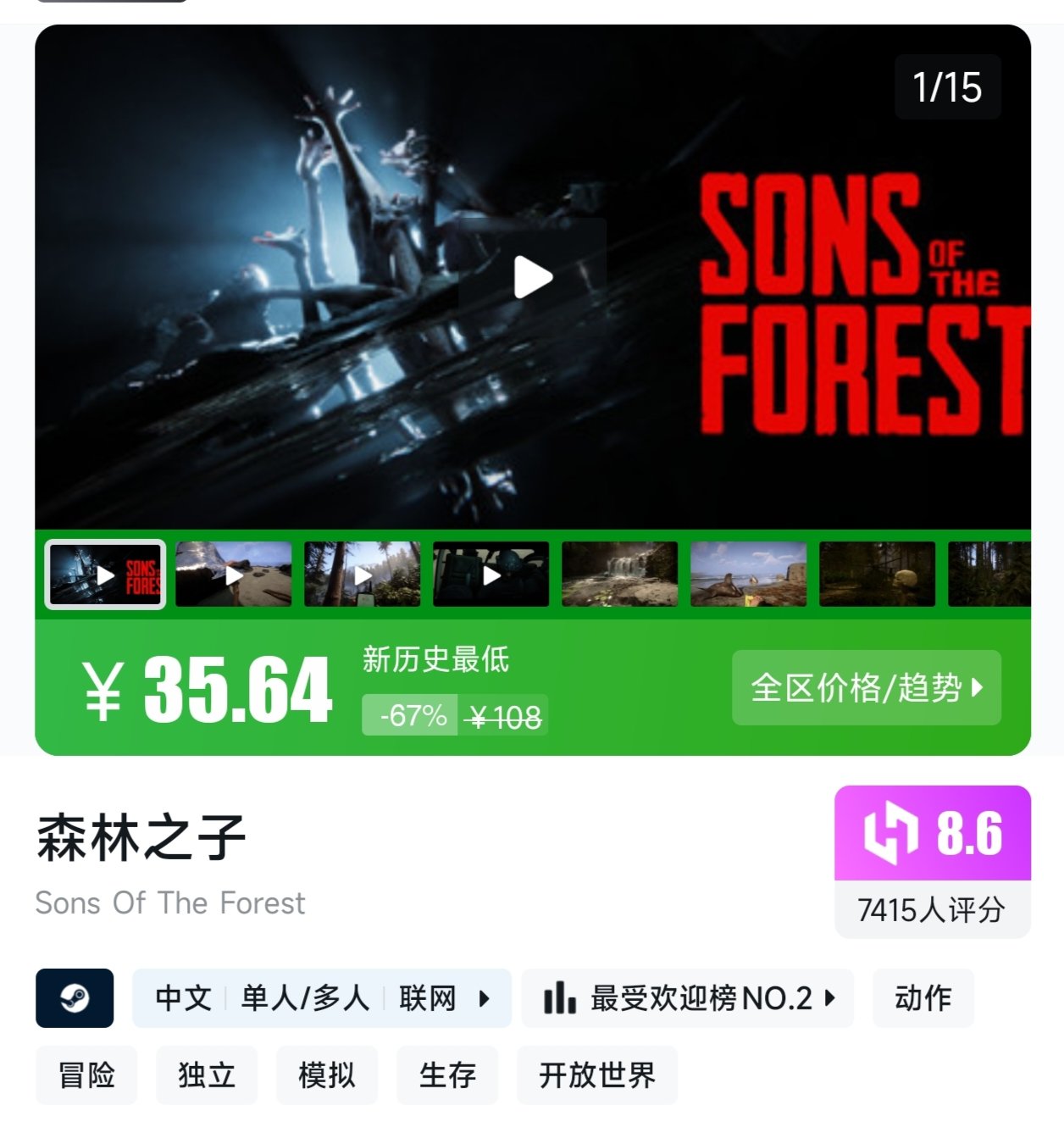This screenshot has height=1122, width=1064.
Task: Select the fourth video thumbnail
Action: point(490,575)
